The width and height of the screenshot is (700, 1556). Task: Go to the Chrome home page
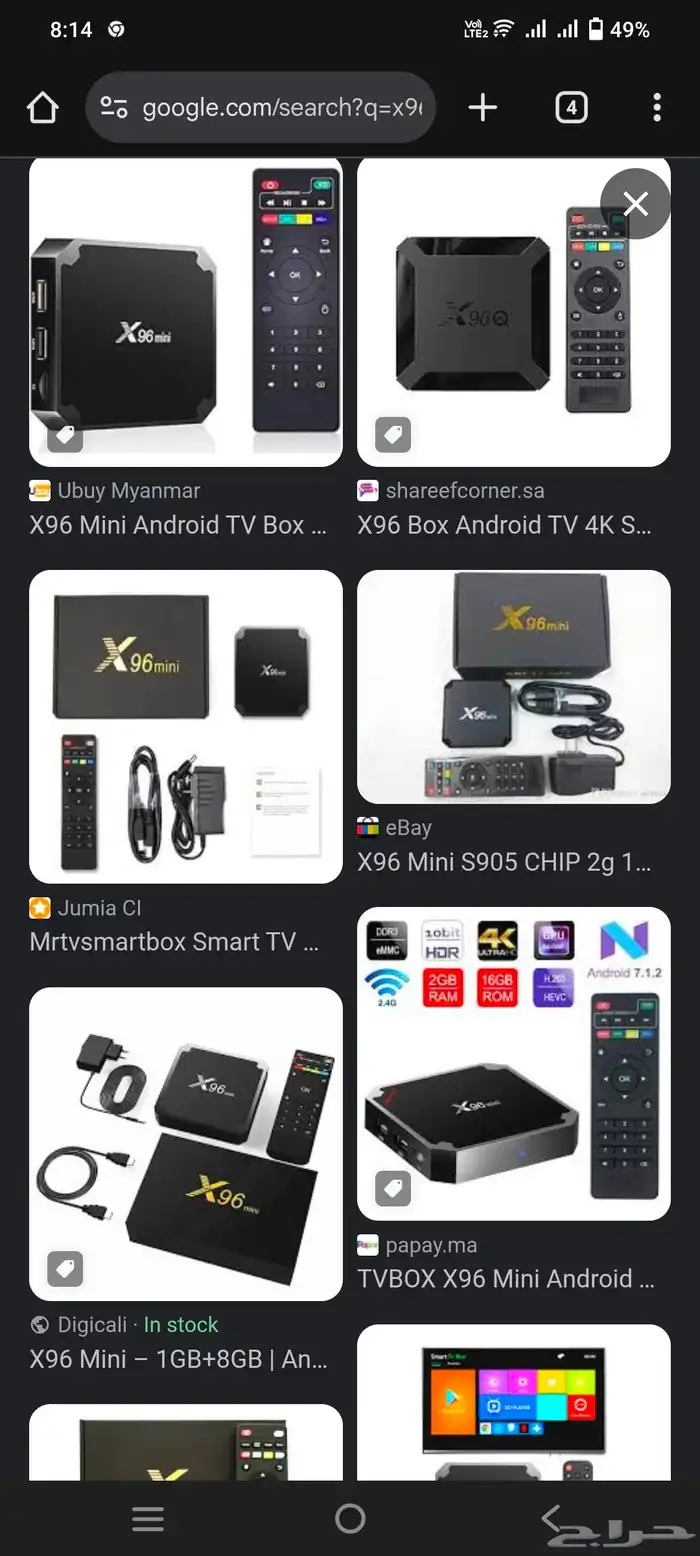pos(43,108)
